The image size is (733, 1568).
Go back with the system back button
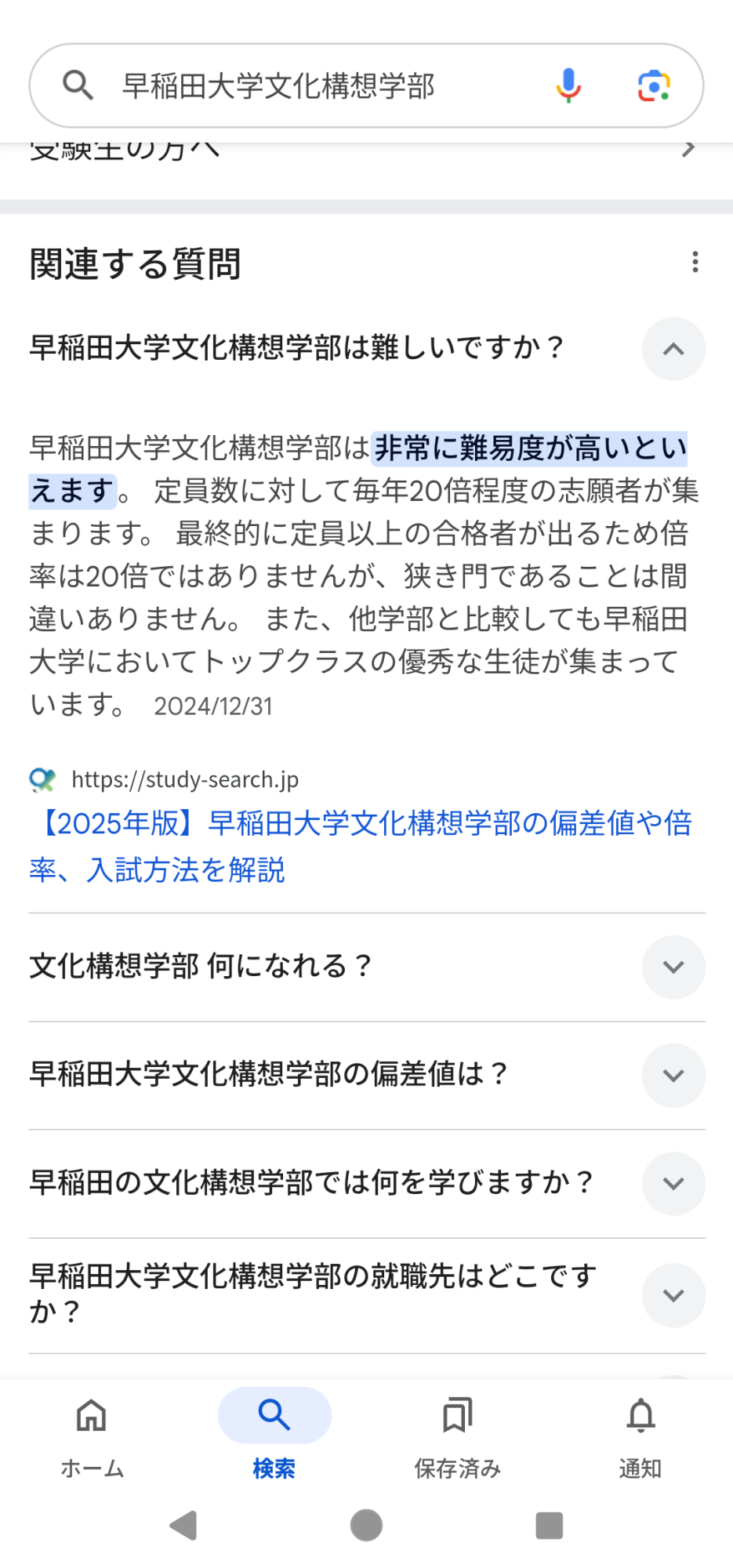(183, 1526)
